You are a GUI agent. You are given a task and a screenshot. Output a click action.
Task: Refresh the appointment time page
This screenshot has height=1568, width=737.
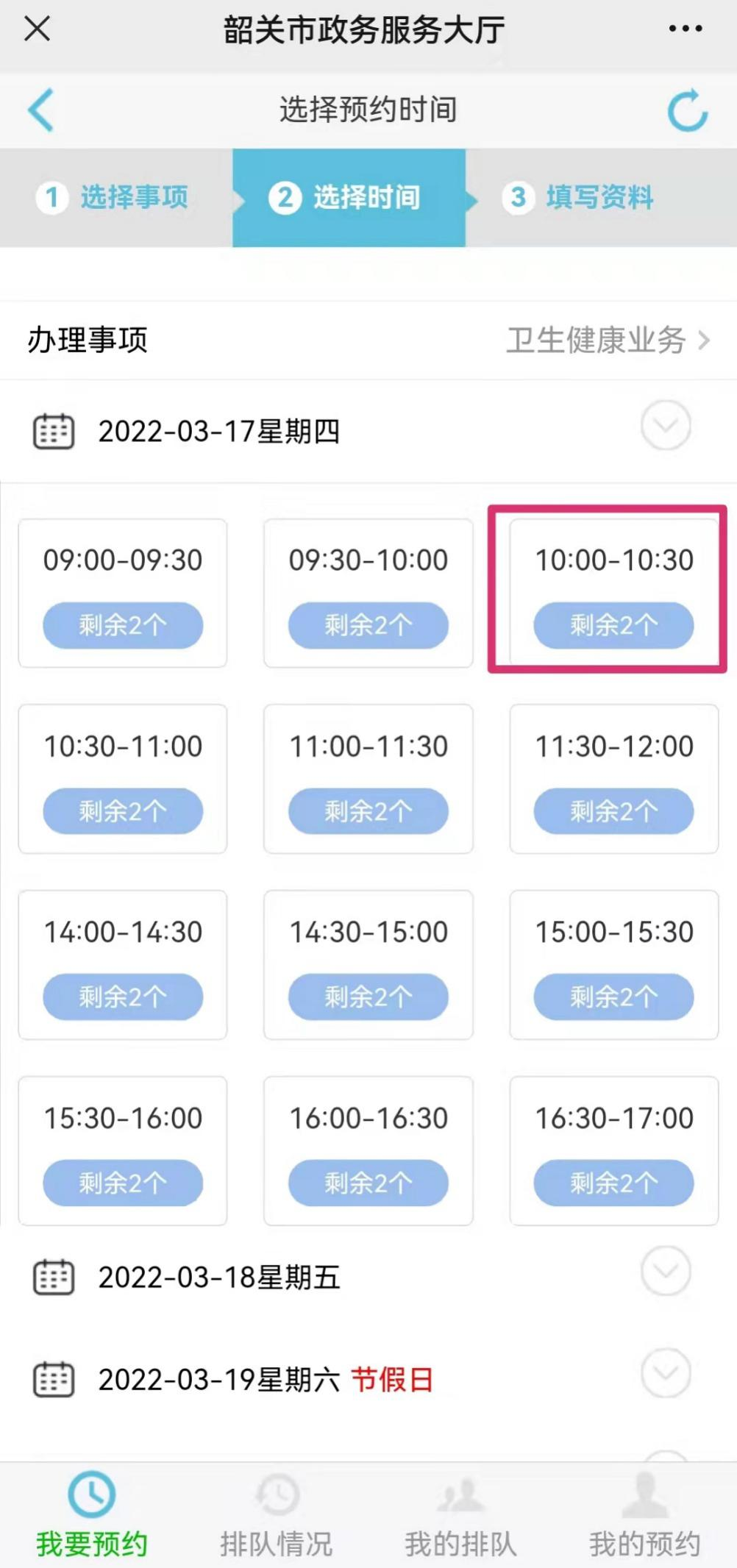tap(687, 110)
